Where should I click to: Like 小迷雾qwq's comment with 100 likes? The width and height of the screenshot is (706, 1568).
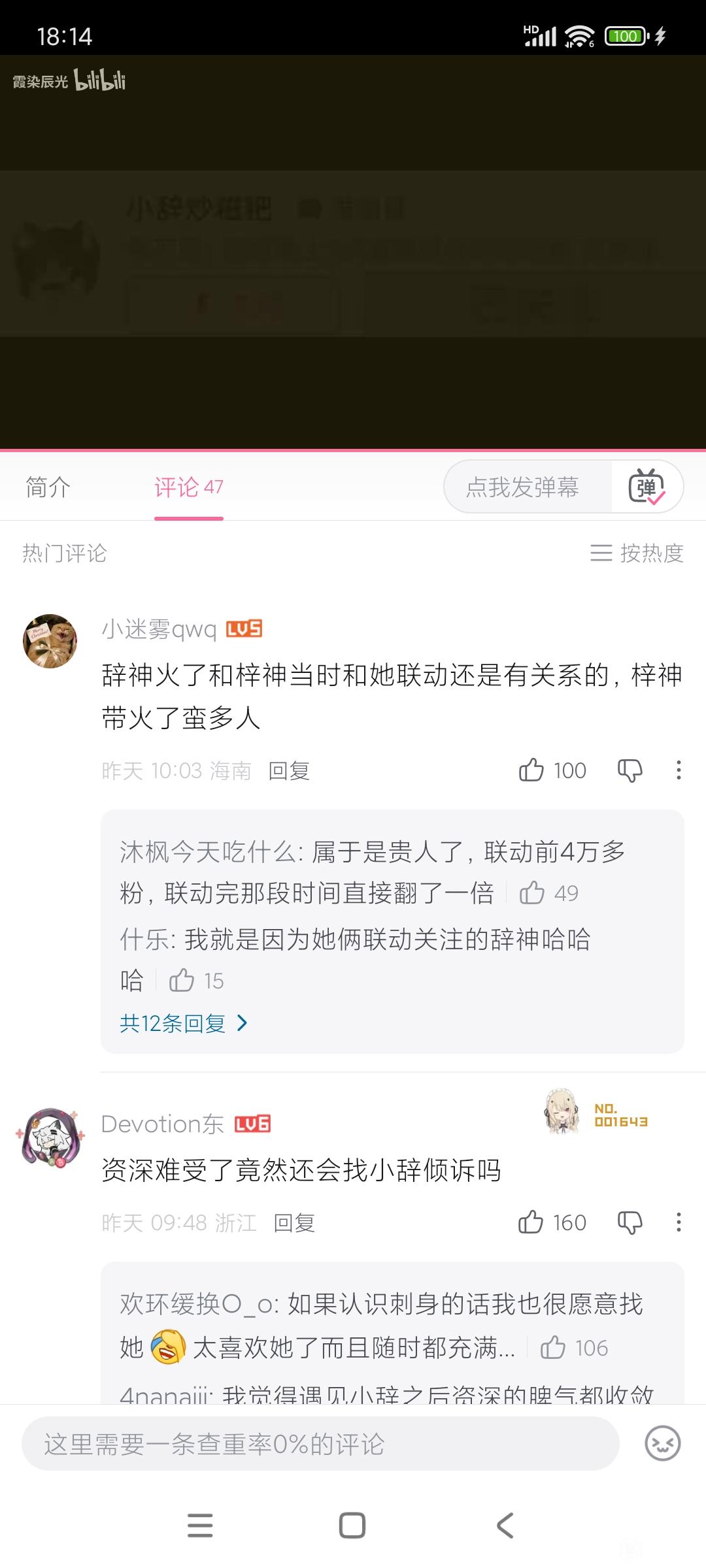pyautogui.click(x=531, y=770)
